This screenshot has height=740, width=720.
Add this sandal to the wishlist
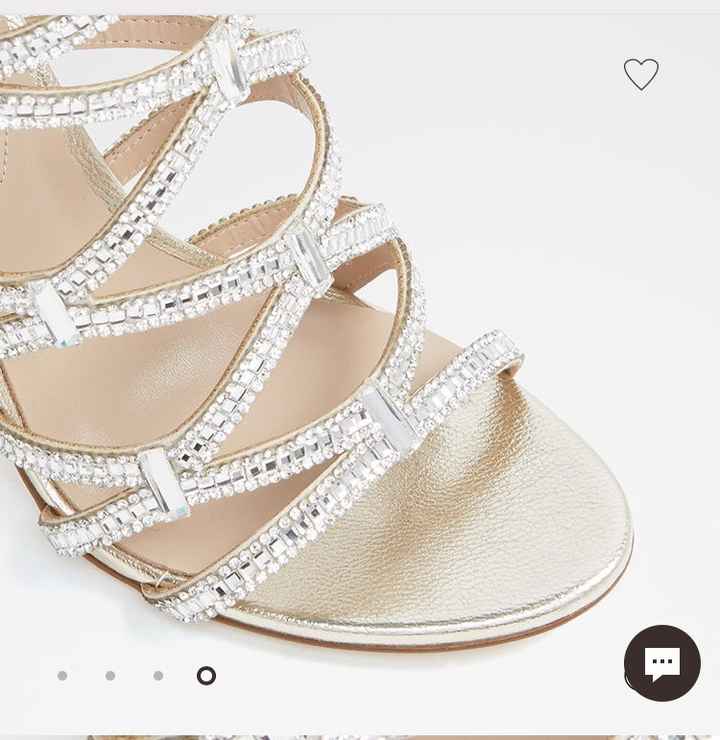(x=641, y=74)
